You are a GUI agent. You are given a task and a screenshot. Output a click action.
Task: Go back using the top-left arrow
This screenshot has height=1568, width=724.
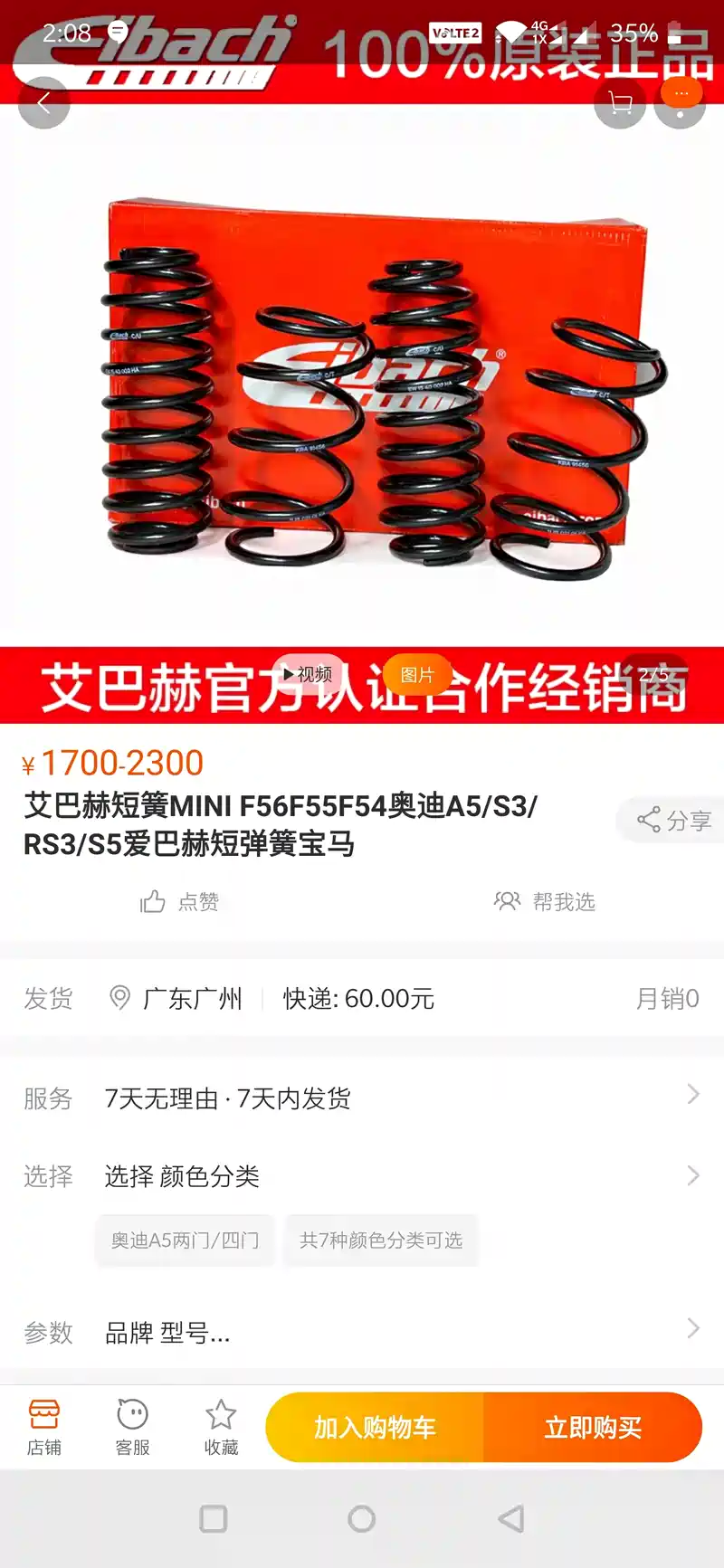pos(43,103)
